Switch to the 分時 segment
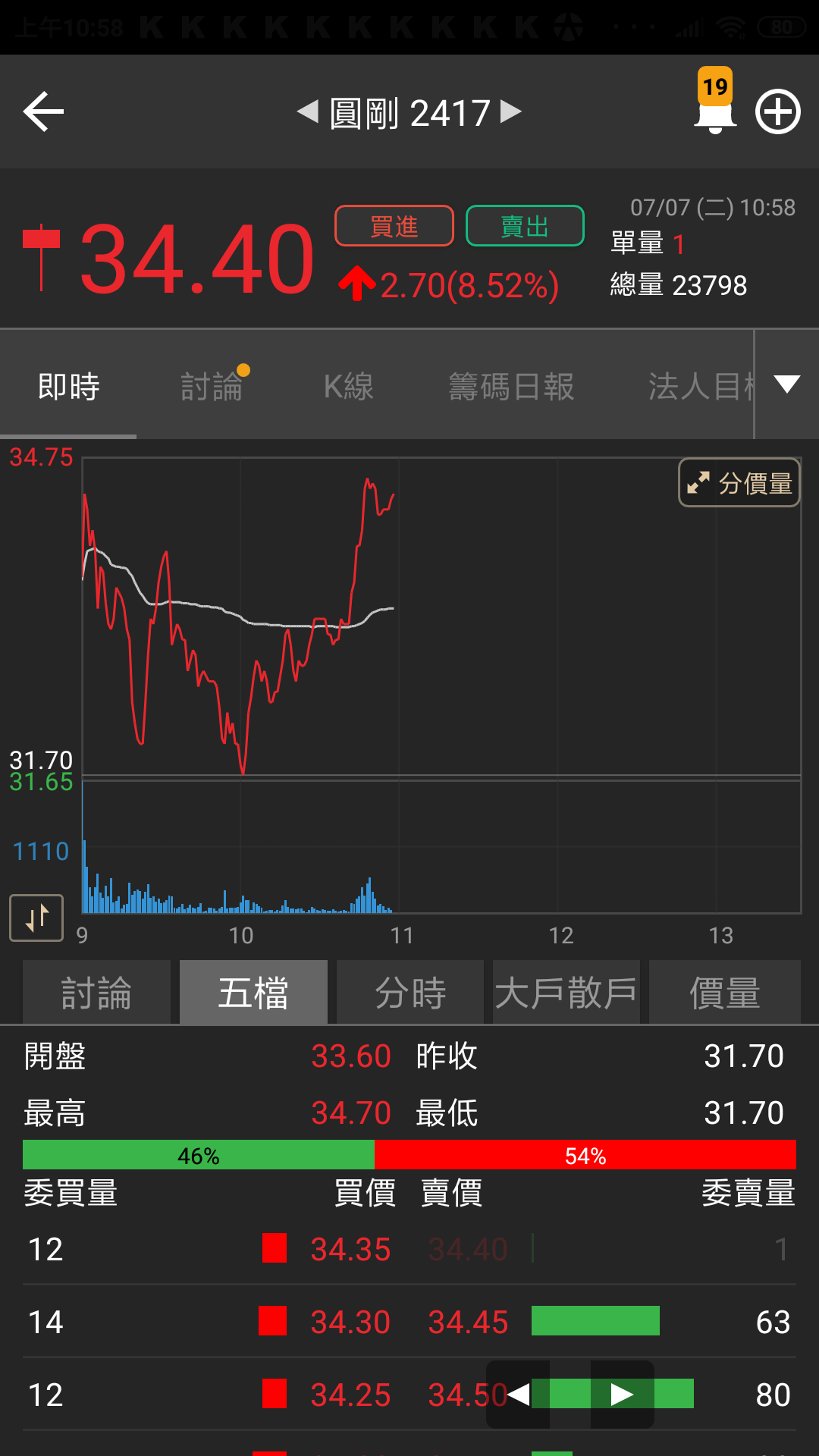 (410, 993)
